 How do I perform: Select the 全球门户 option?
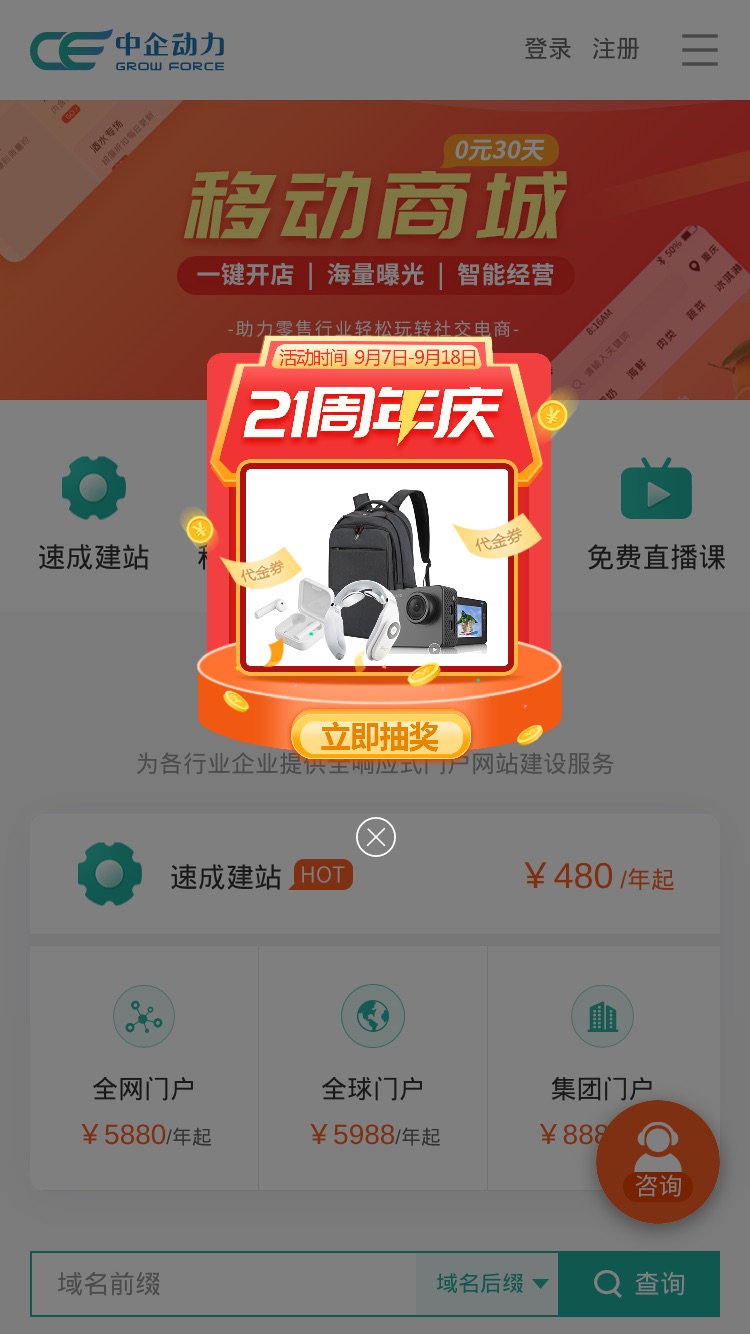click(x=373, y=1067)
